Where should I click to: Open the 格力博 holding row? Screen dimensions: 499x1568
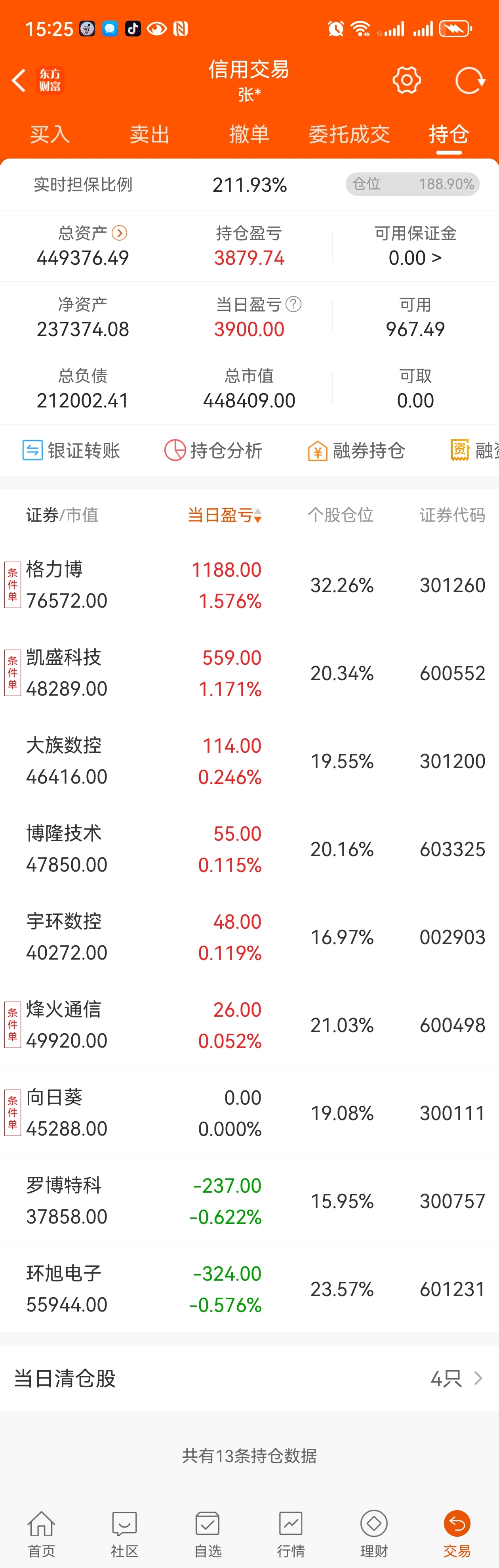tap(249, 585)
